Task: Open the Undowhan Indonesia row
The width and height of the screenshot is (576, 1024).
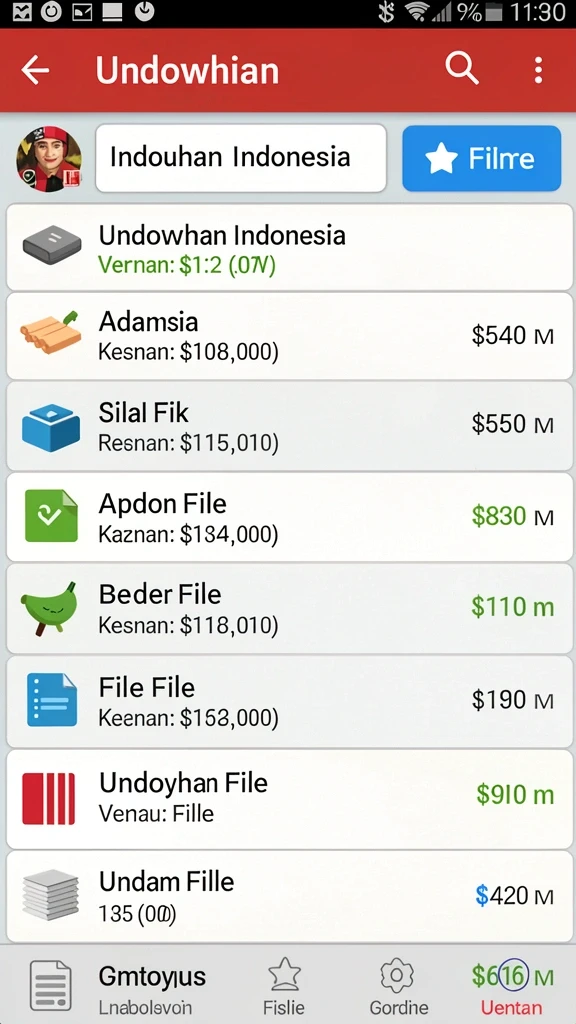Action: click(289, 247)
